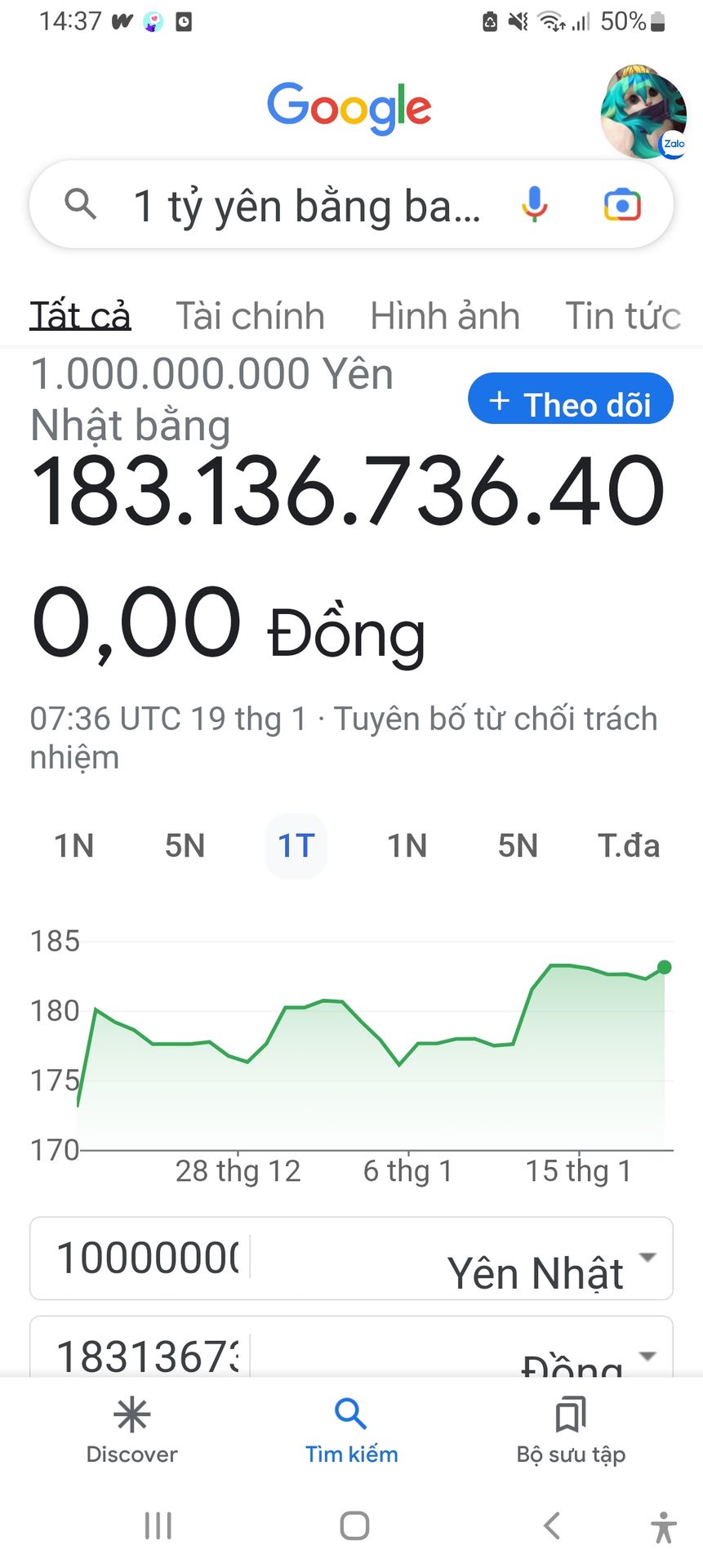This screenshot has width=703, height=1568.
Task: Return to the home screen
Action: (354, 1526)
